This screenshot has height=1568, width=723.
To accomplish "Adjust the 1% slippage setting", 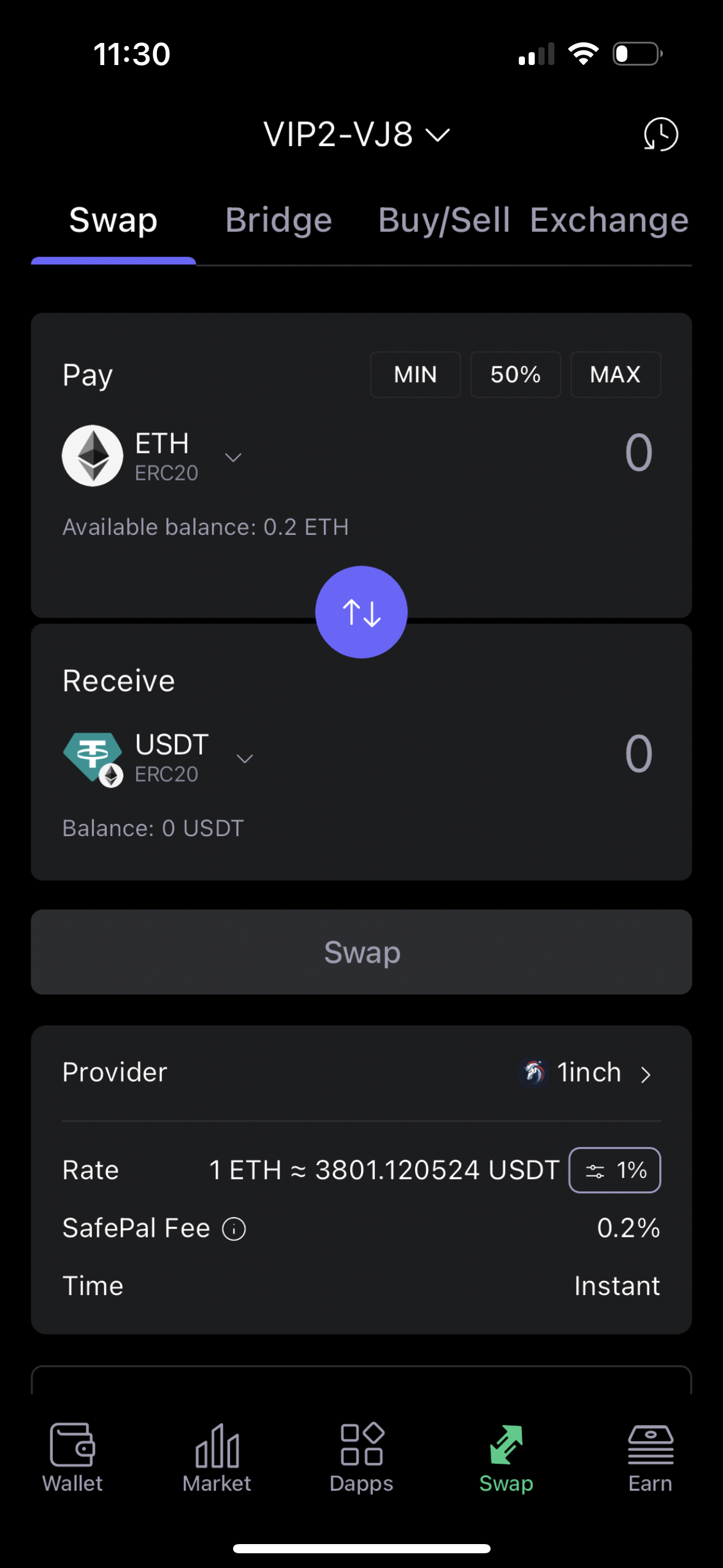I will pos(614,1170).
